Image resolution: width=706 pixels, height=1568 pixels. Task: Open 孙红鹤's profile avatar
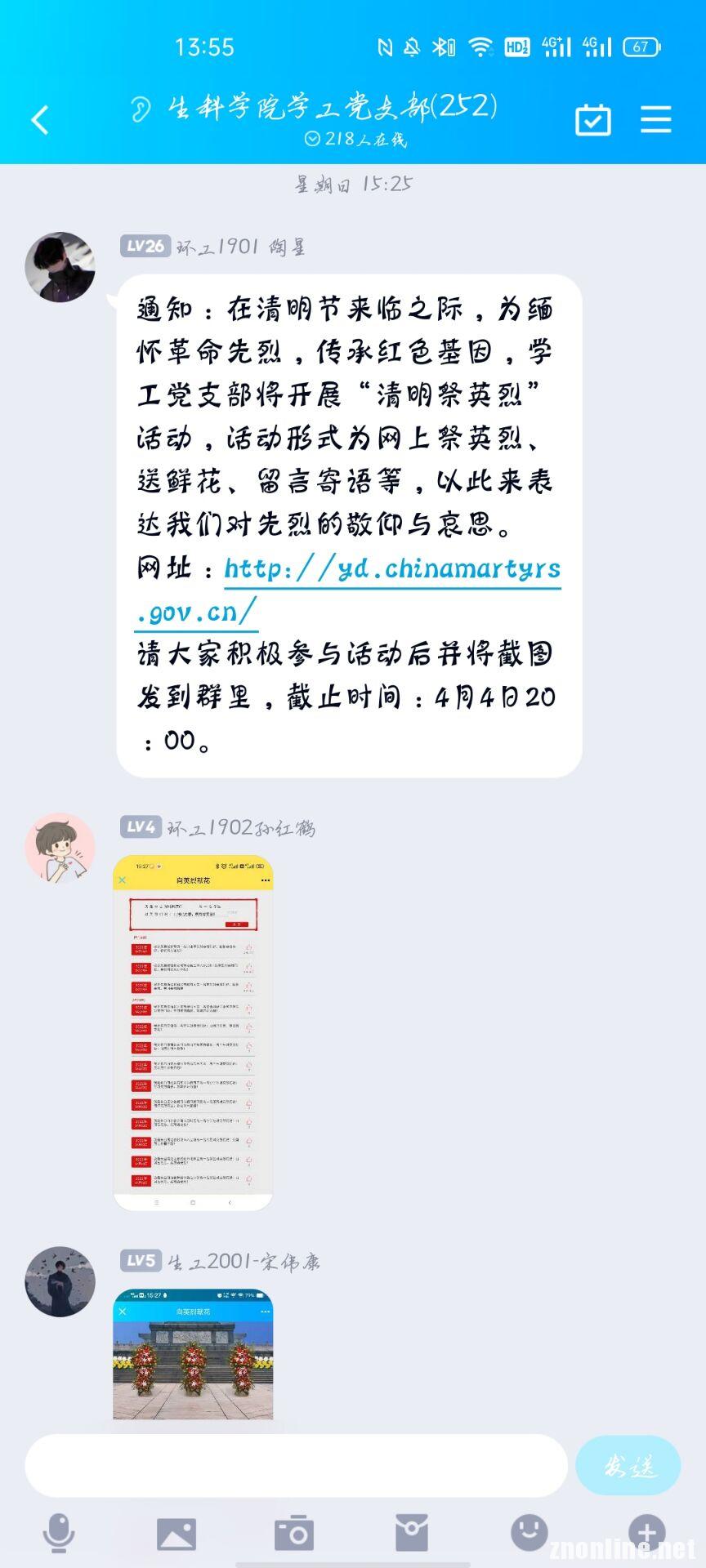pos(60,847)
